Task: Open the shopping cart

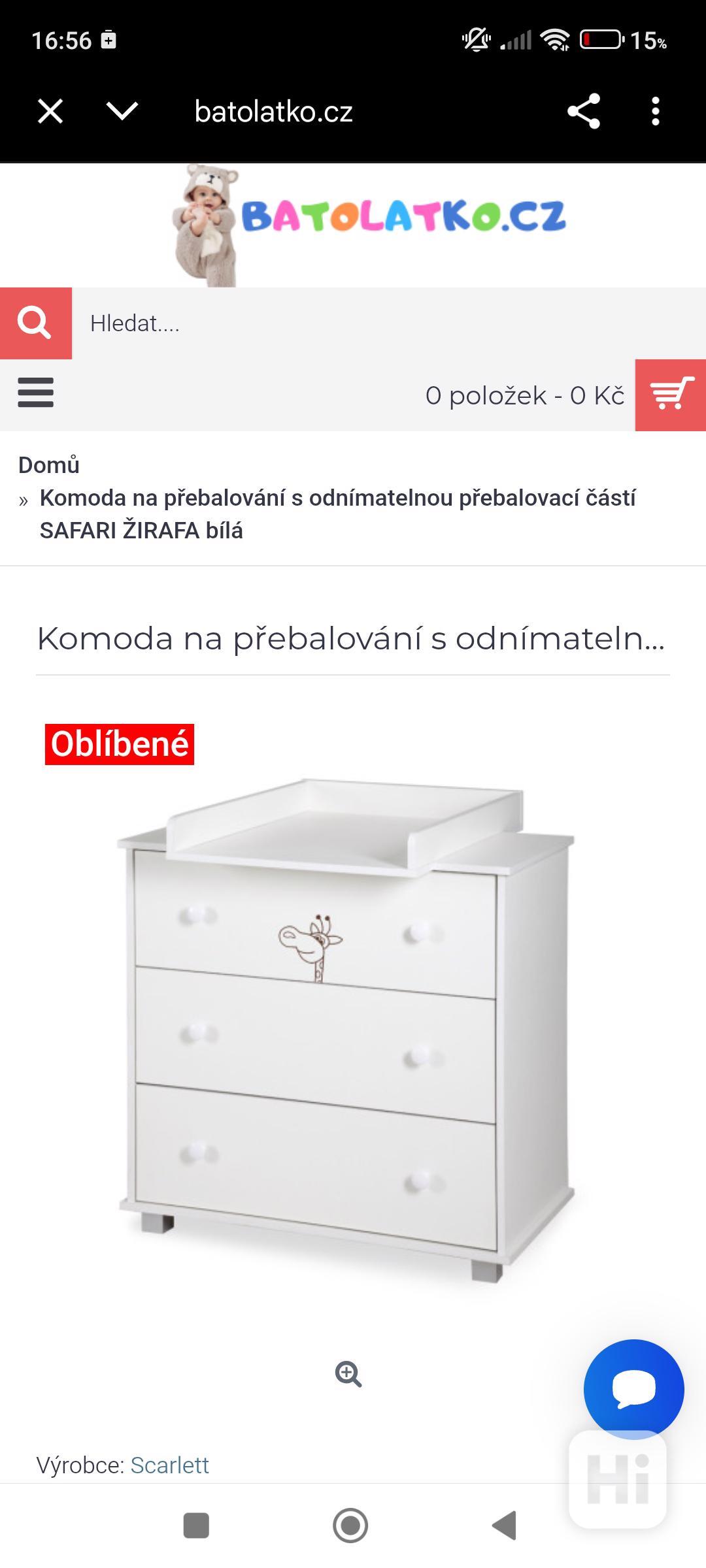Action: pos(671,395)
